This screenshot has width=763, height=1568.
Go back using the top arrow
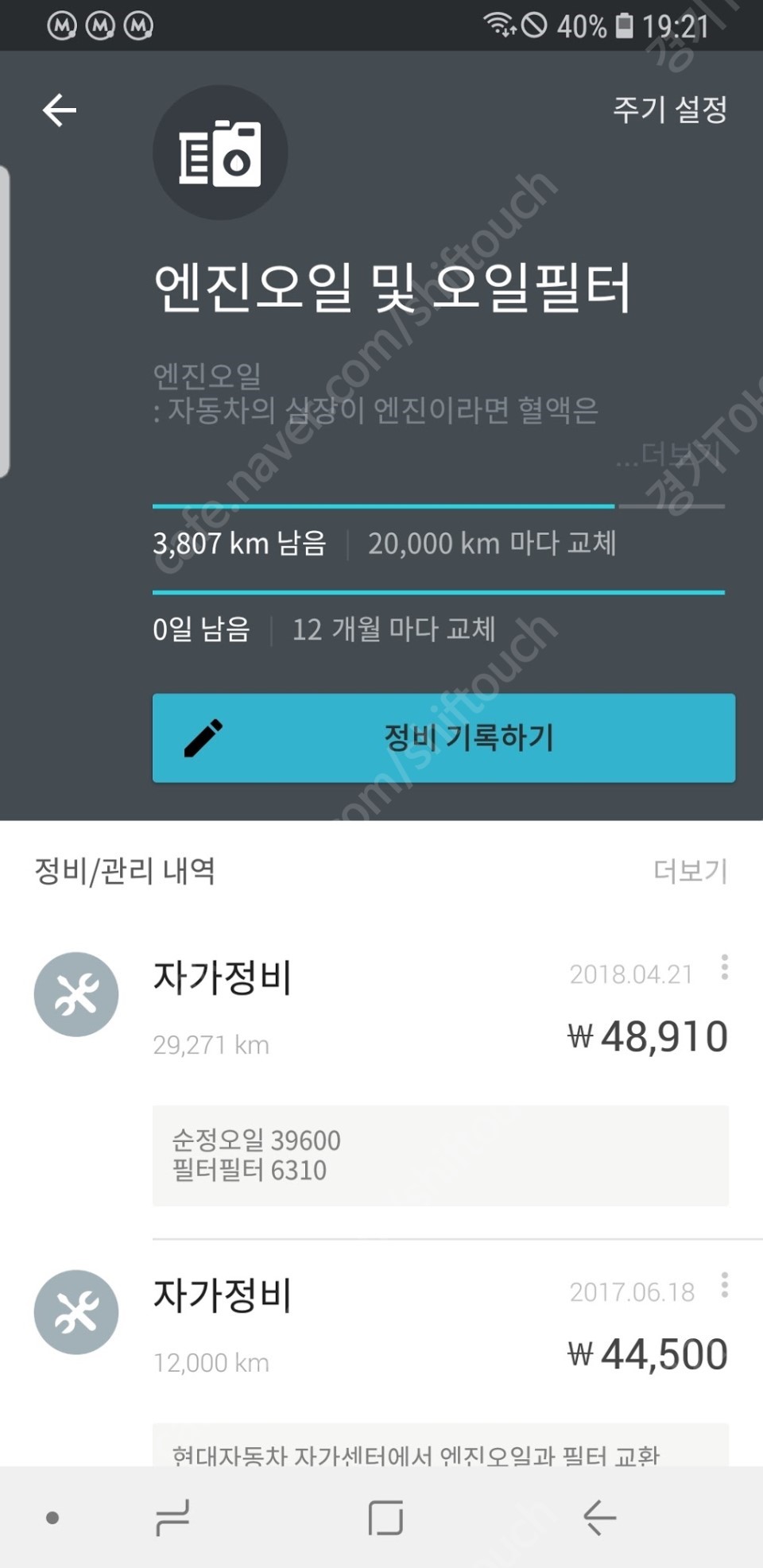coord(60,110)
